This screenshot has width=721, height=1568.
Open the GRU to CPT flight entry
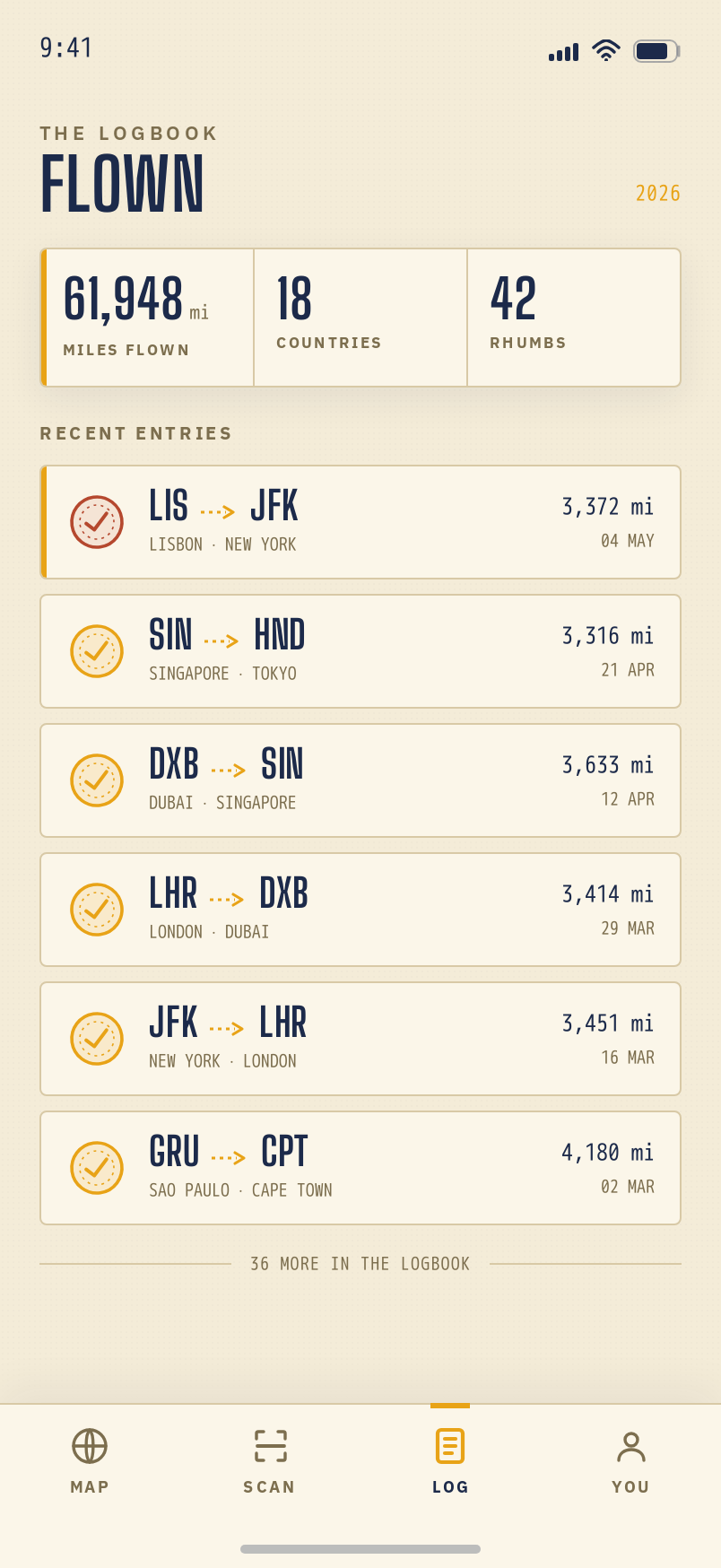pyautogui.click(x=360, y=1168)
